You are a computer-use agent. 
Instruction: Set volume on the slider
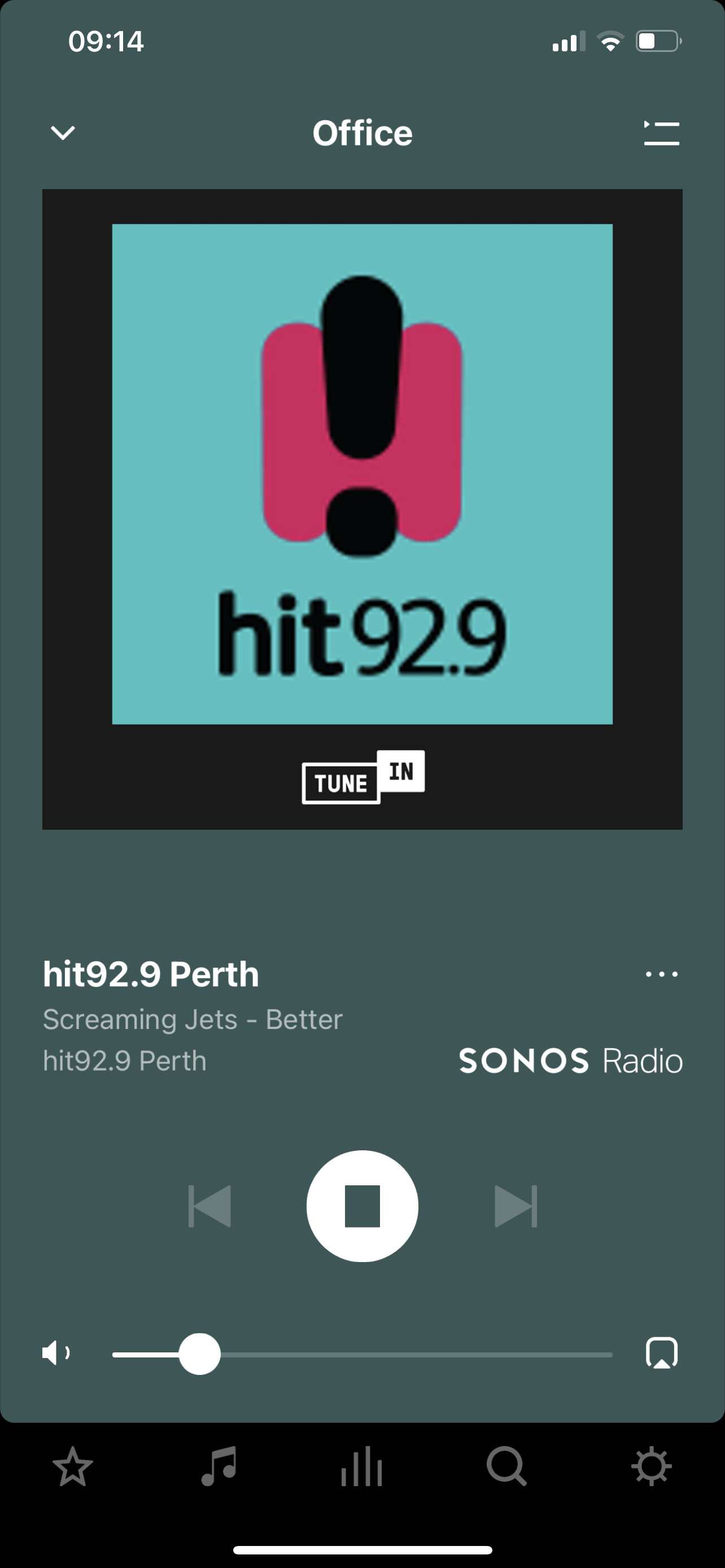coord(200,1354)
